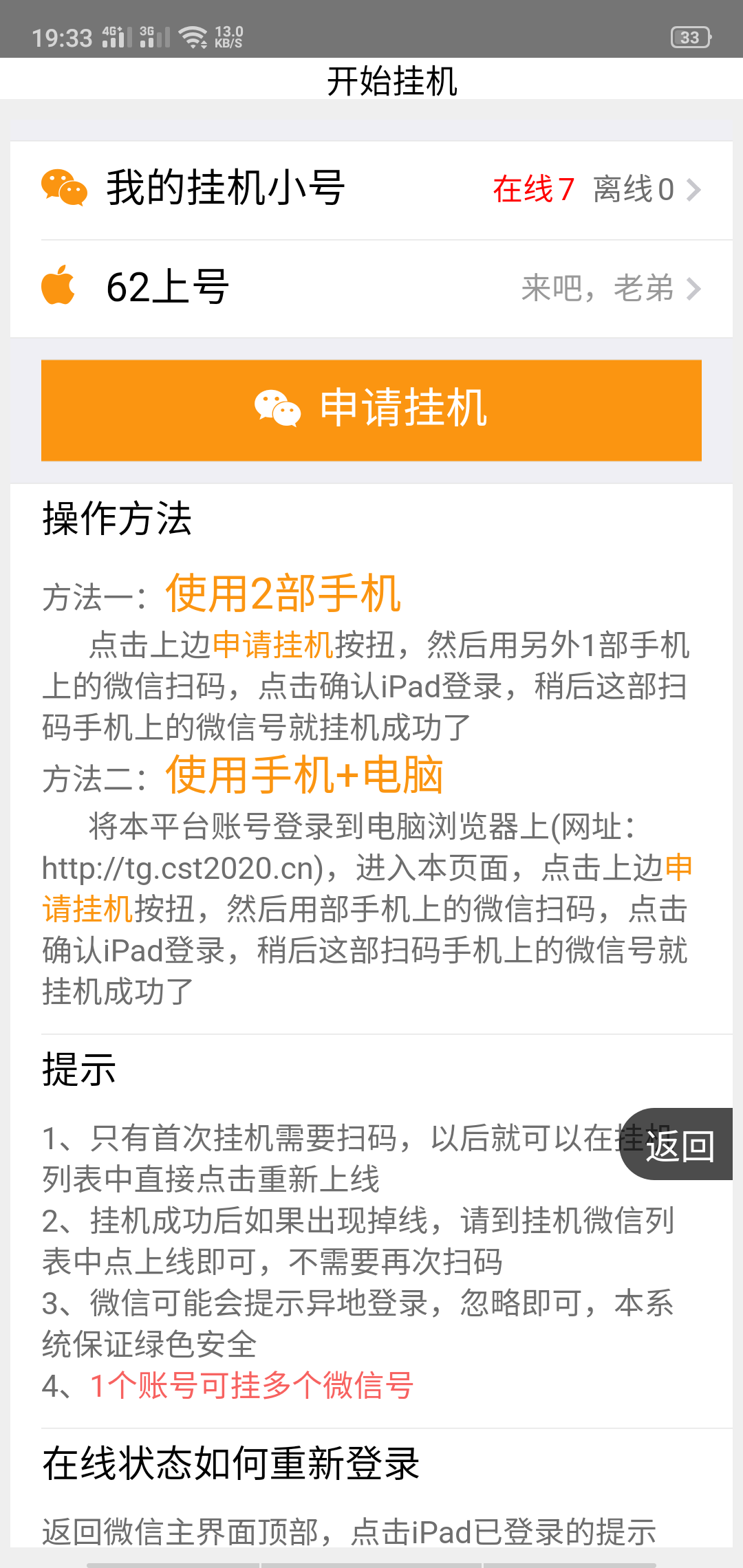The image size is (743, 1568).
Task: Click the 来吧，老弟 text on 62上号 row
Action: pos(597,288)
